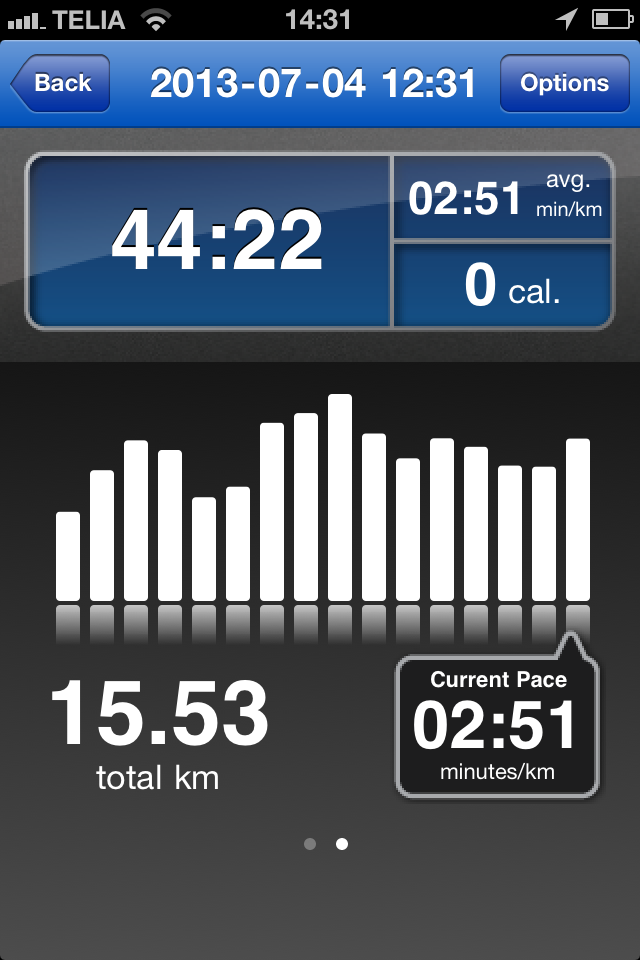Image resolution: width=640 pixels, height=960 pixels.
Task: Go back using the Back button
Action: pos(60,84)
